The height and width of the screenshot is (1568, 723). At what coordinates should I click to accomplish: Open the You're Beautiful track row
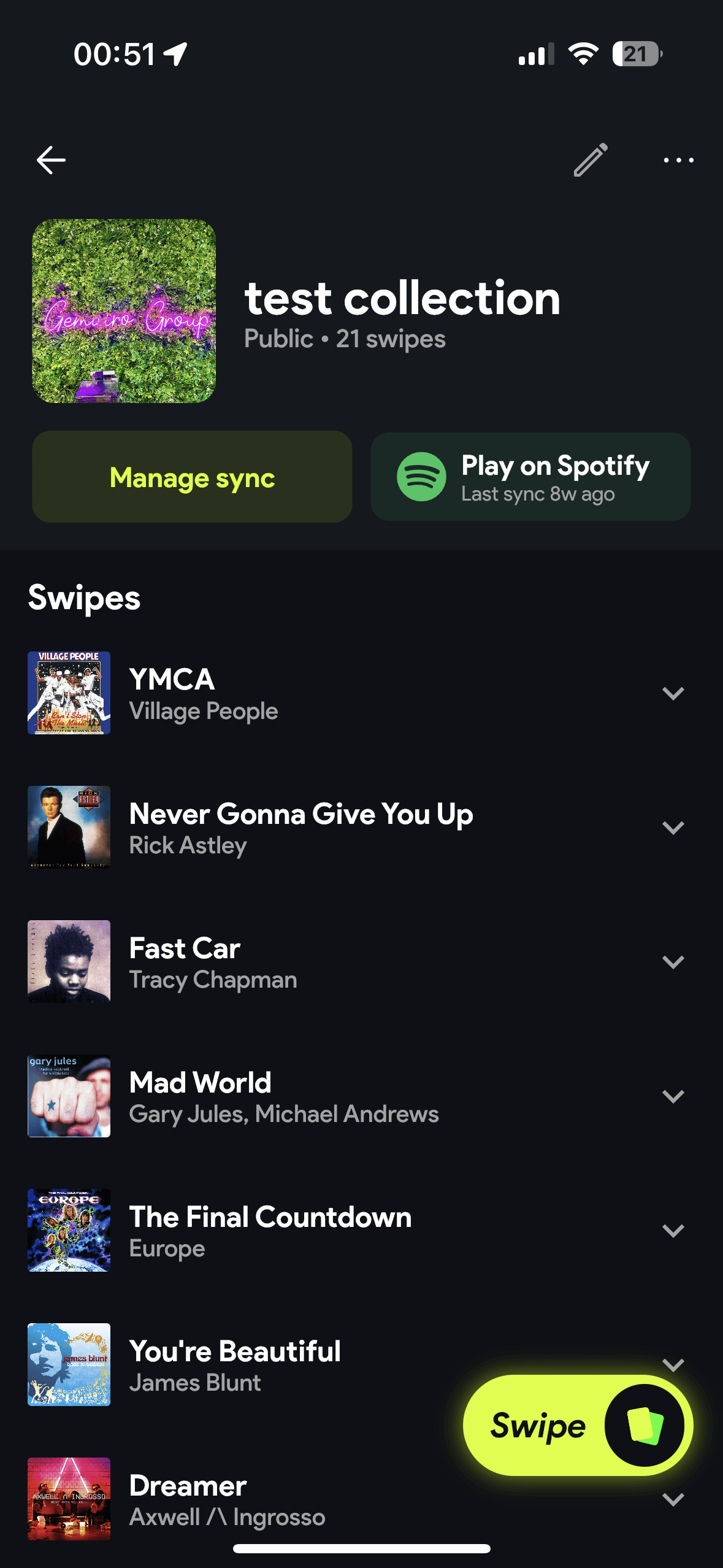[276, 1365]
